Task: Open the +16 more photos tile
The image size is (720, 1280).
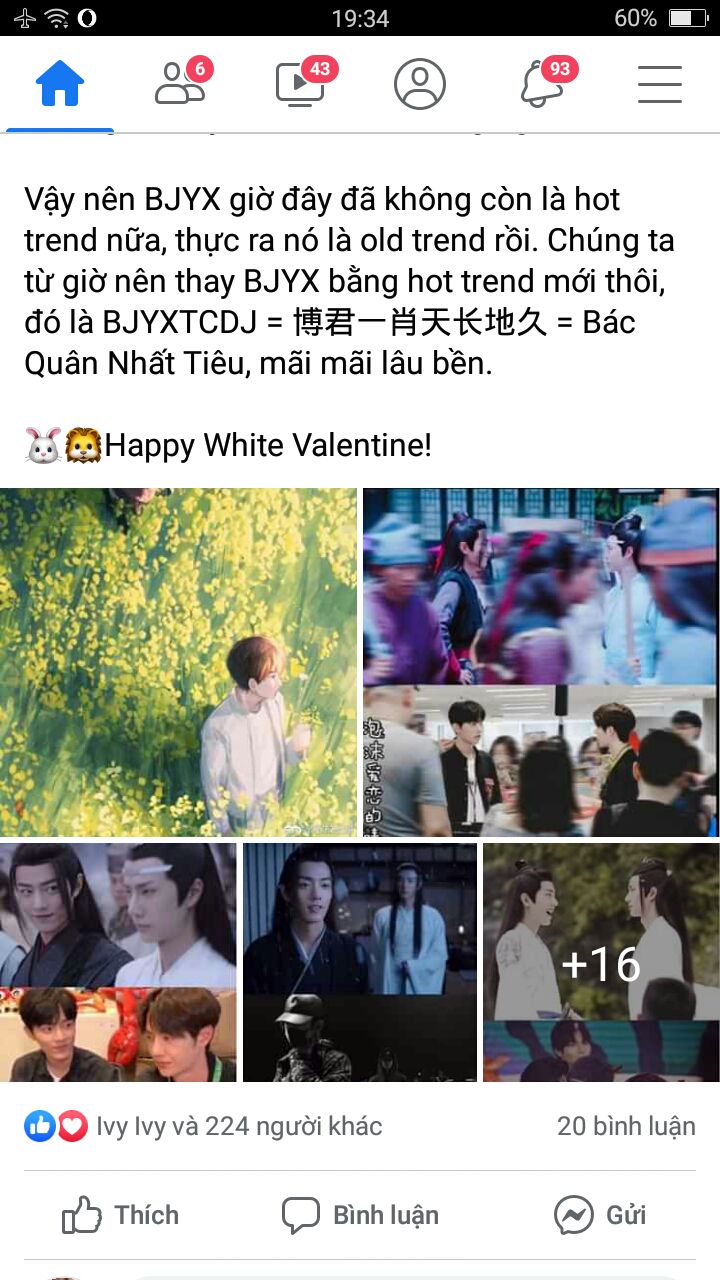Action: click(600, 962)
